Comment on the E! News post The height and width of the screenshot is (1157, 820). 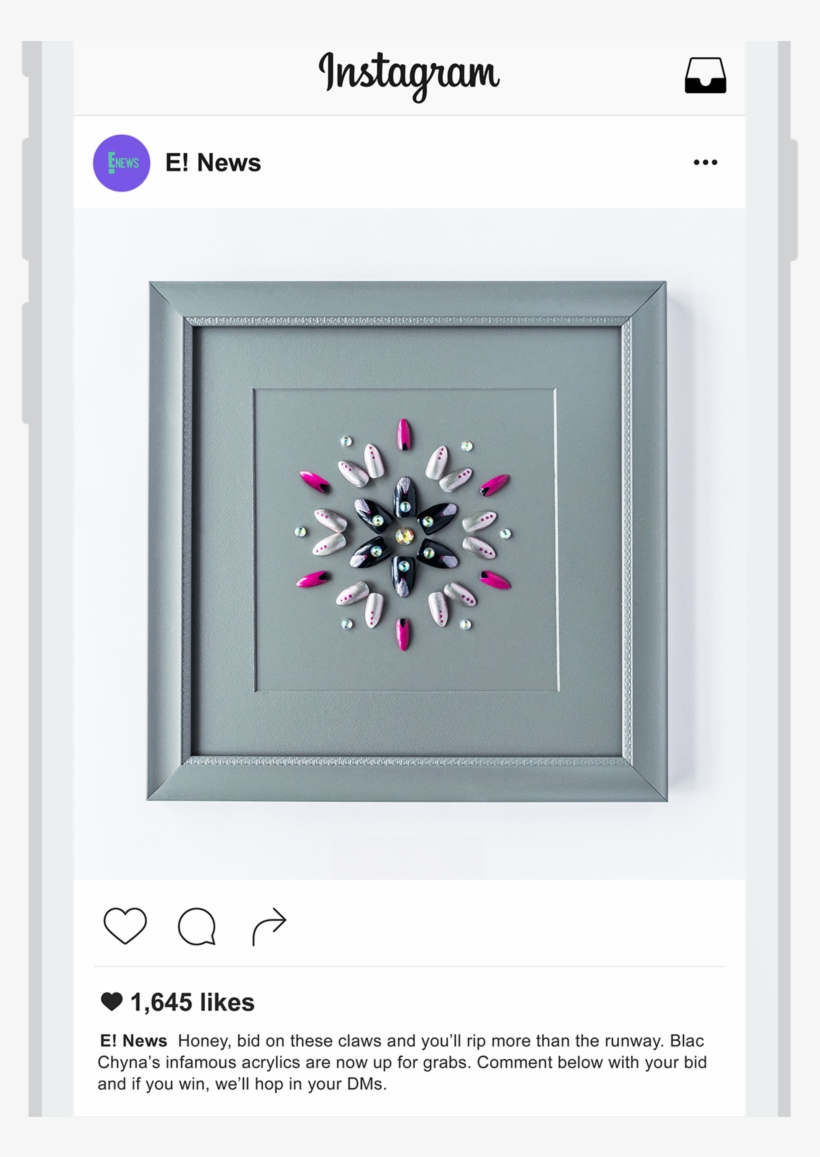tap(197, 926)
